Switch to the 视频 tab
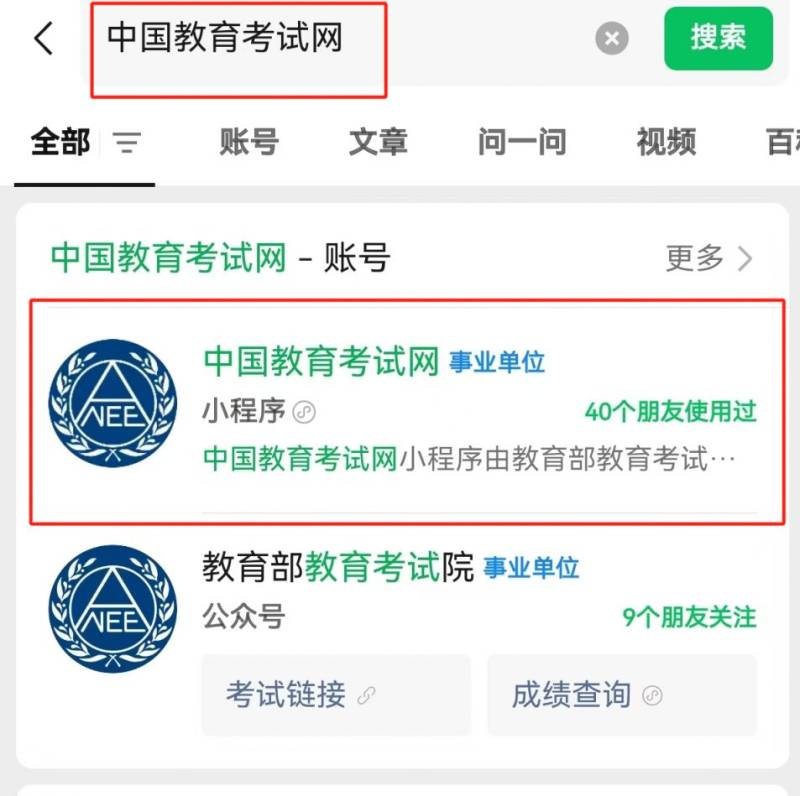The width and height of the screenshot is (800, 796). point(666,143)
